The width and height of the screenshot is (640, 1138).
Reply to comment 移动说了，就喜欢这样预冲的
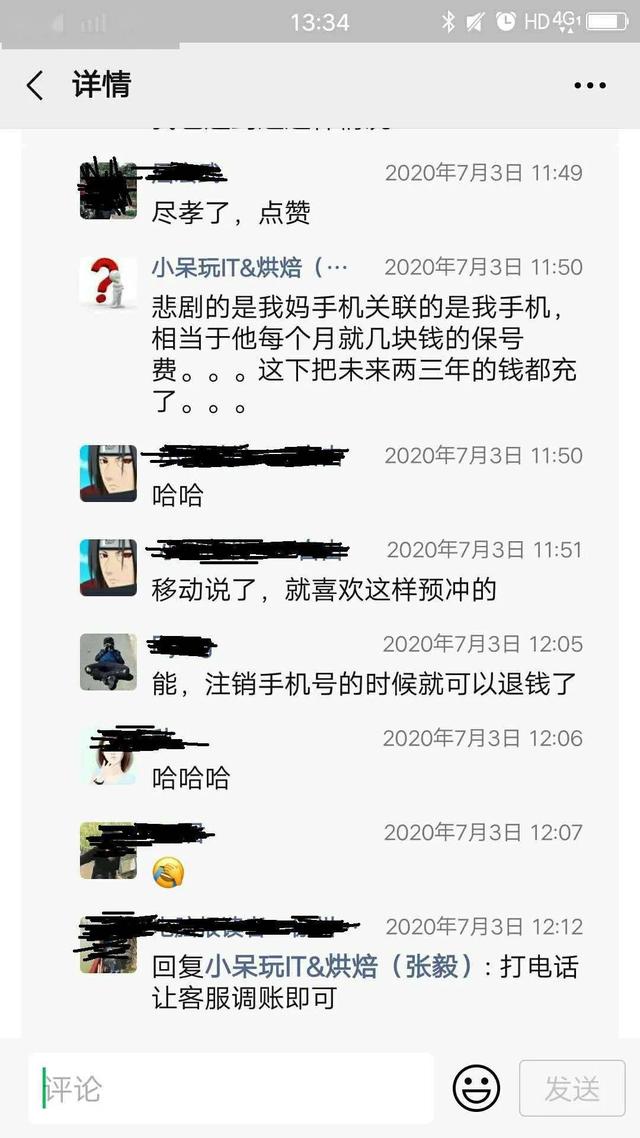tap(323, 590)
